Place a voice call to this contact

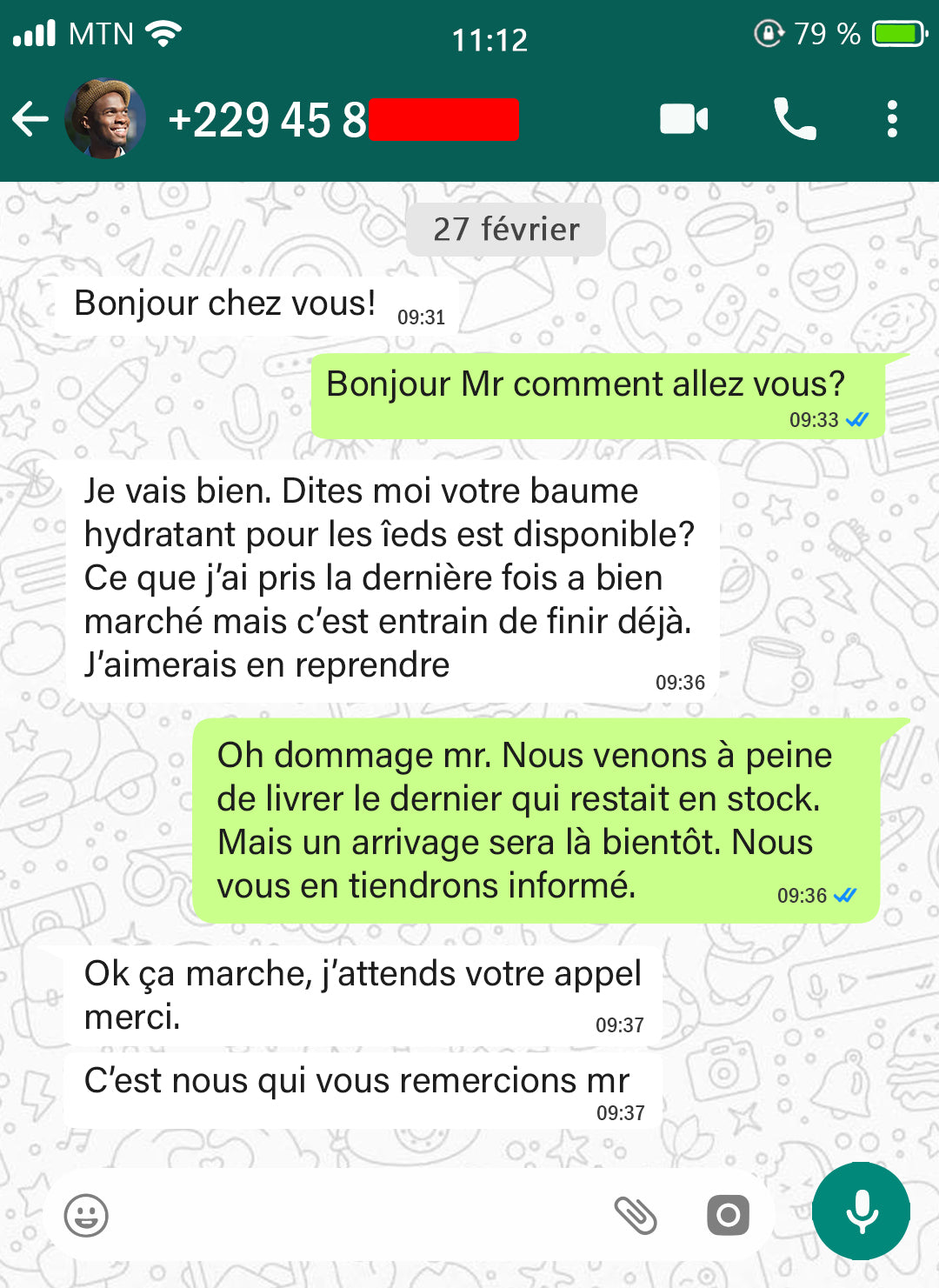(795, 119)
